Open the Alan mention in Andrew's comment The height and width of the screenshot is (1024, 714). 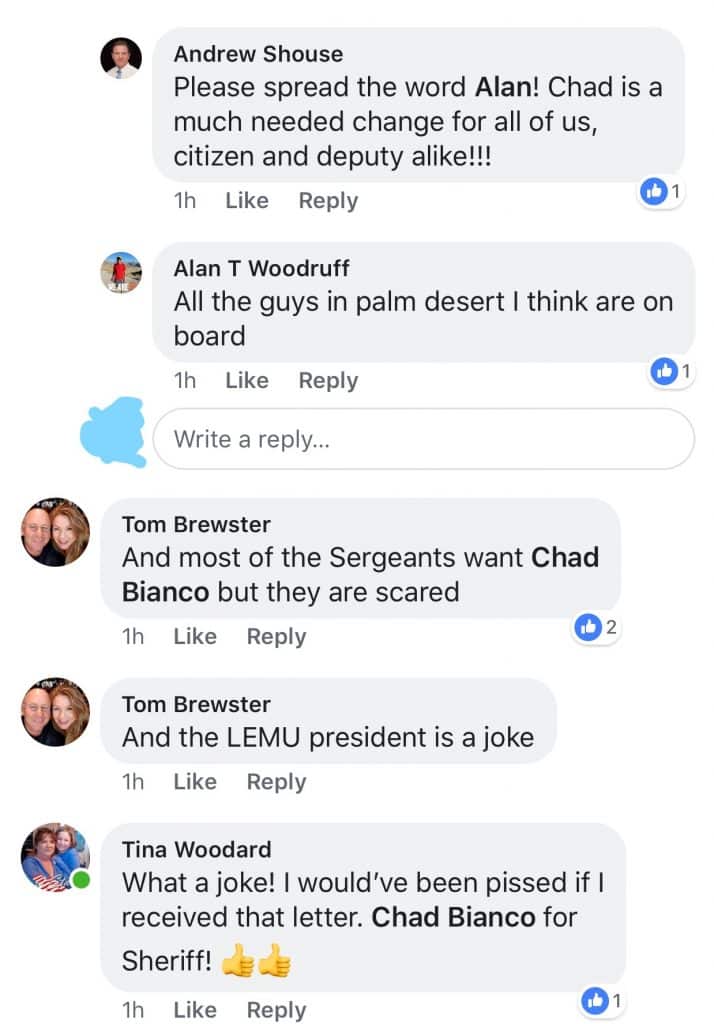tap(502, 87)
